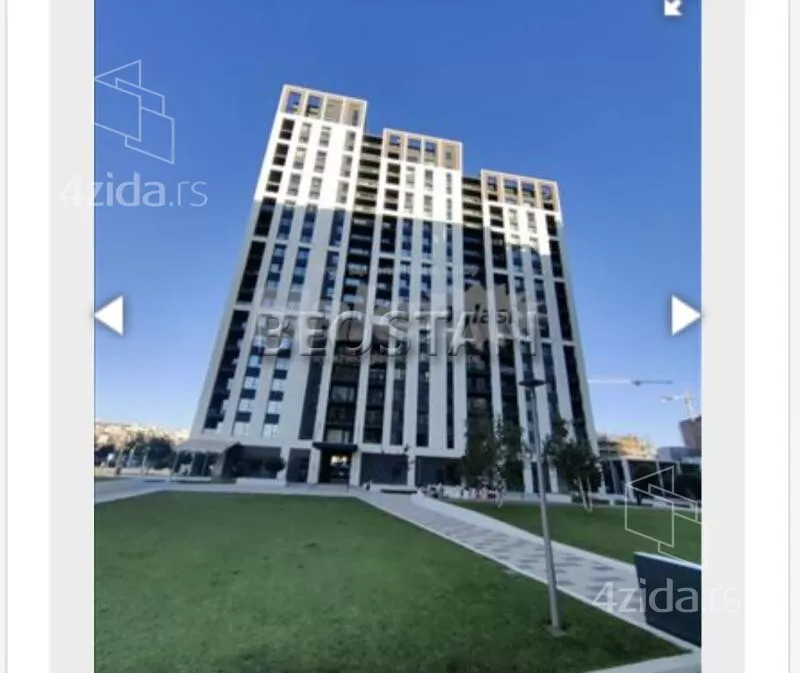Viewport: 800px width, 673px height.
Task: Show the next photo
Action: point(684,315)
